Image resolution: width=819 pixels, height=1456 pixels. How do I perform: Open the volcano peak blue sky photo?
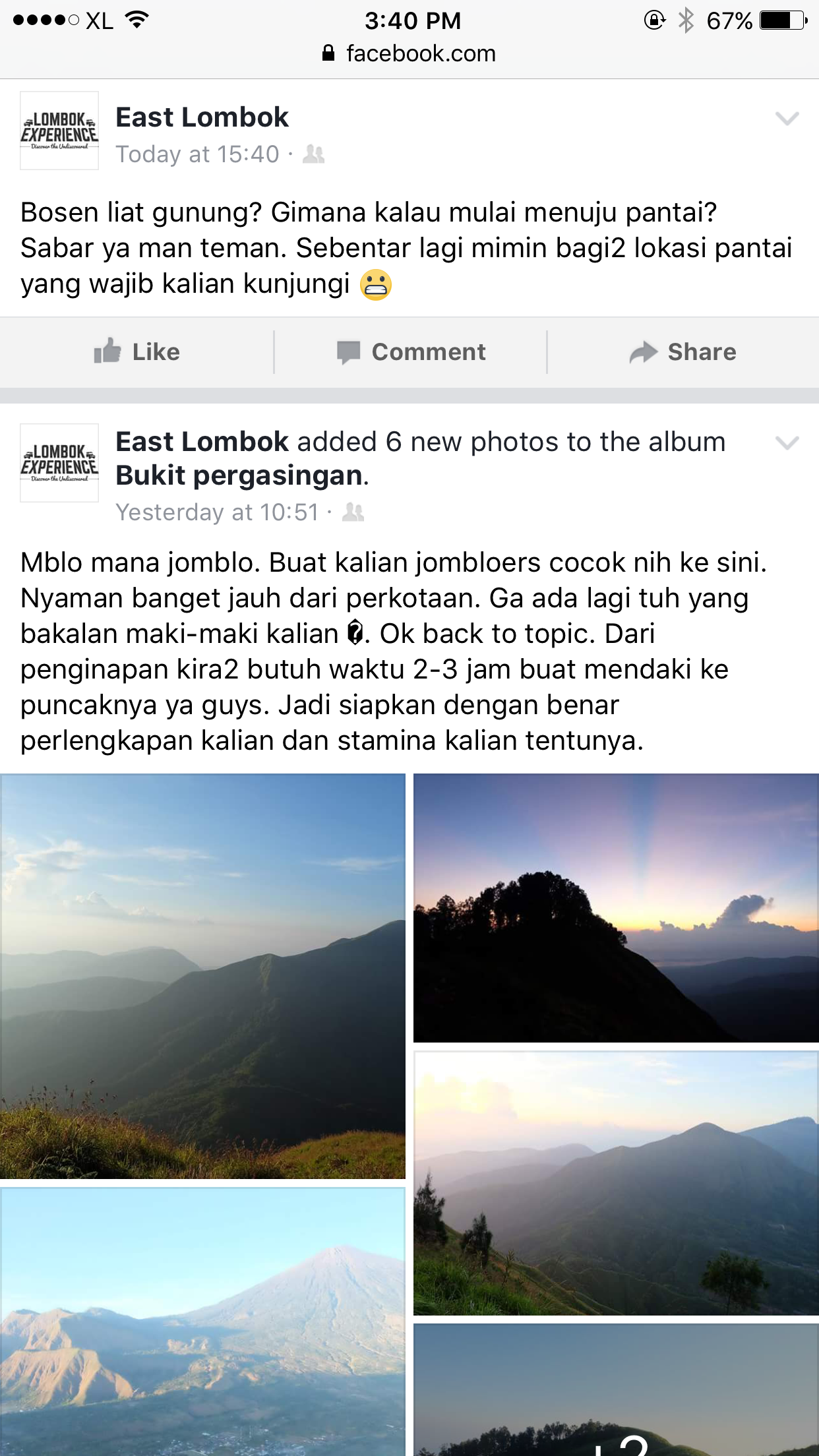click(x=202, y=1322)
